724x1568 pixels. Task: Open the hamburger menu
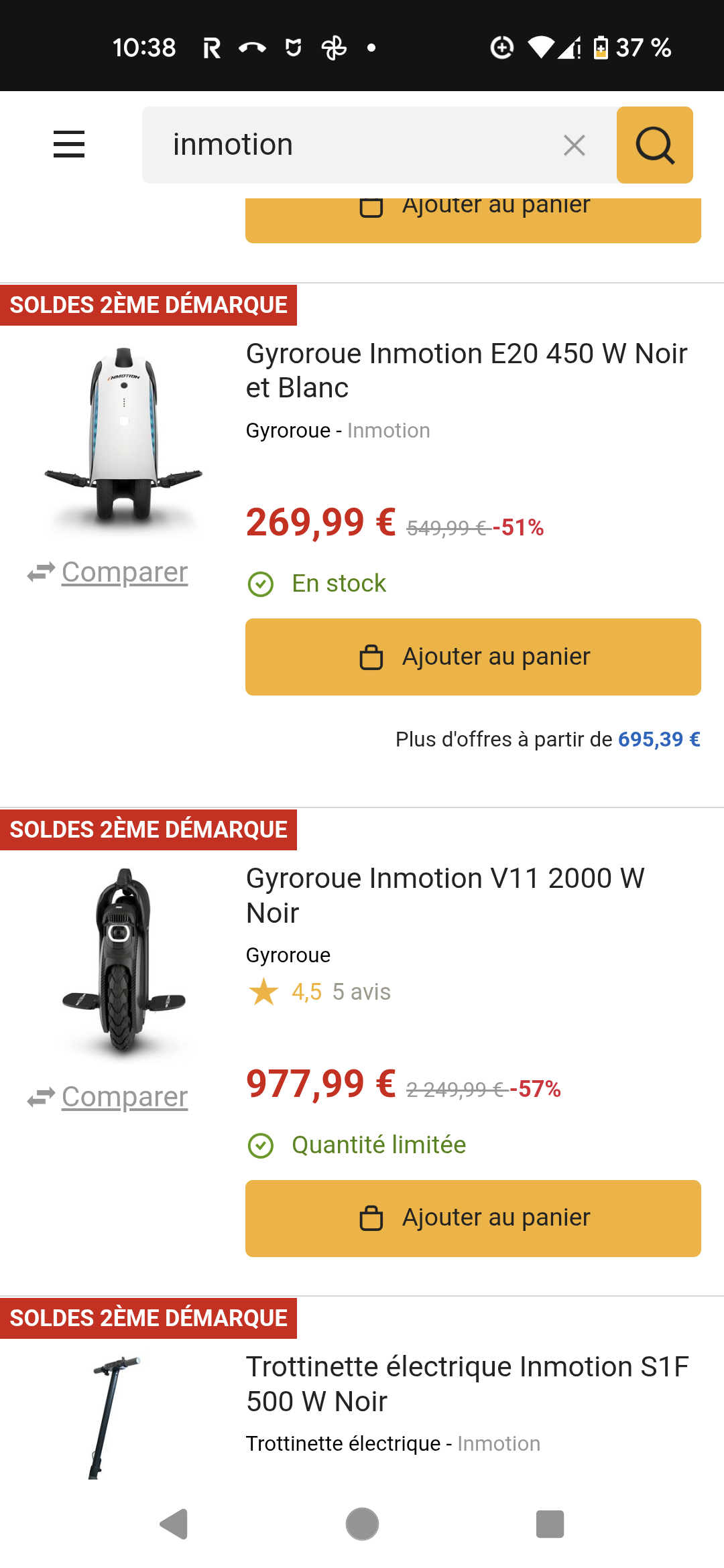[69, 145]
